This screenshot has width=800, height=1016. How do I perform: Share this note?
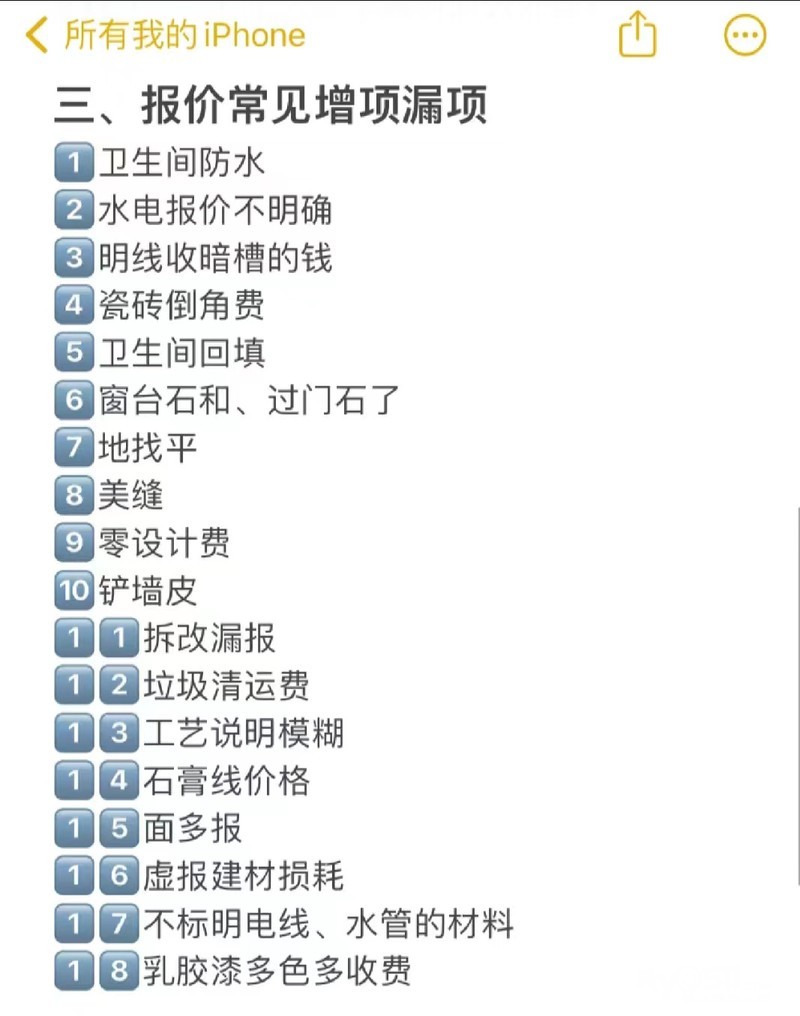(x=637, y=36)
